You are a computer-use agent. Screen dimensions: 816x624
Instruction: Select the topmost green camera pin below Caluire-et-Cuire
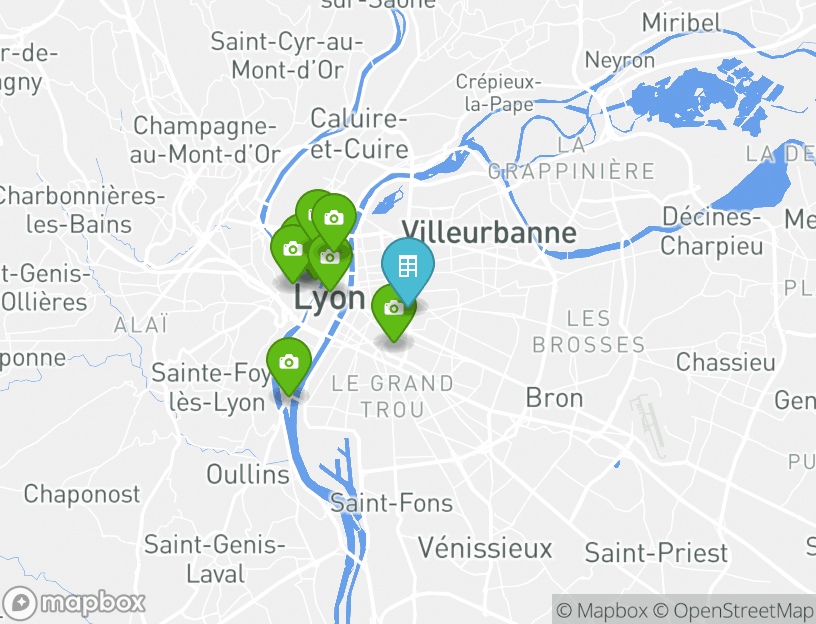point(335,217)
